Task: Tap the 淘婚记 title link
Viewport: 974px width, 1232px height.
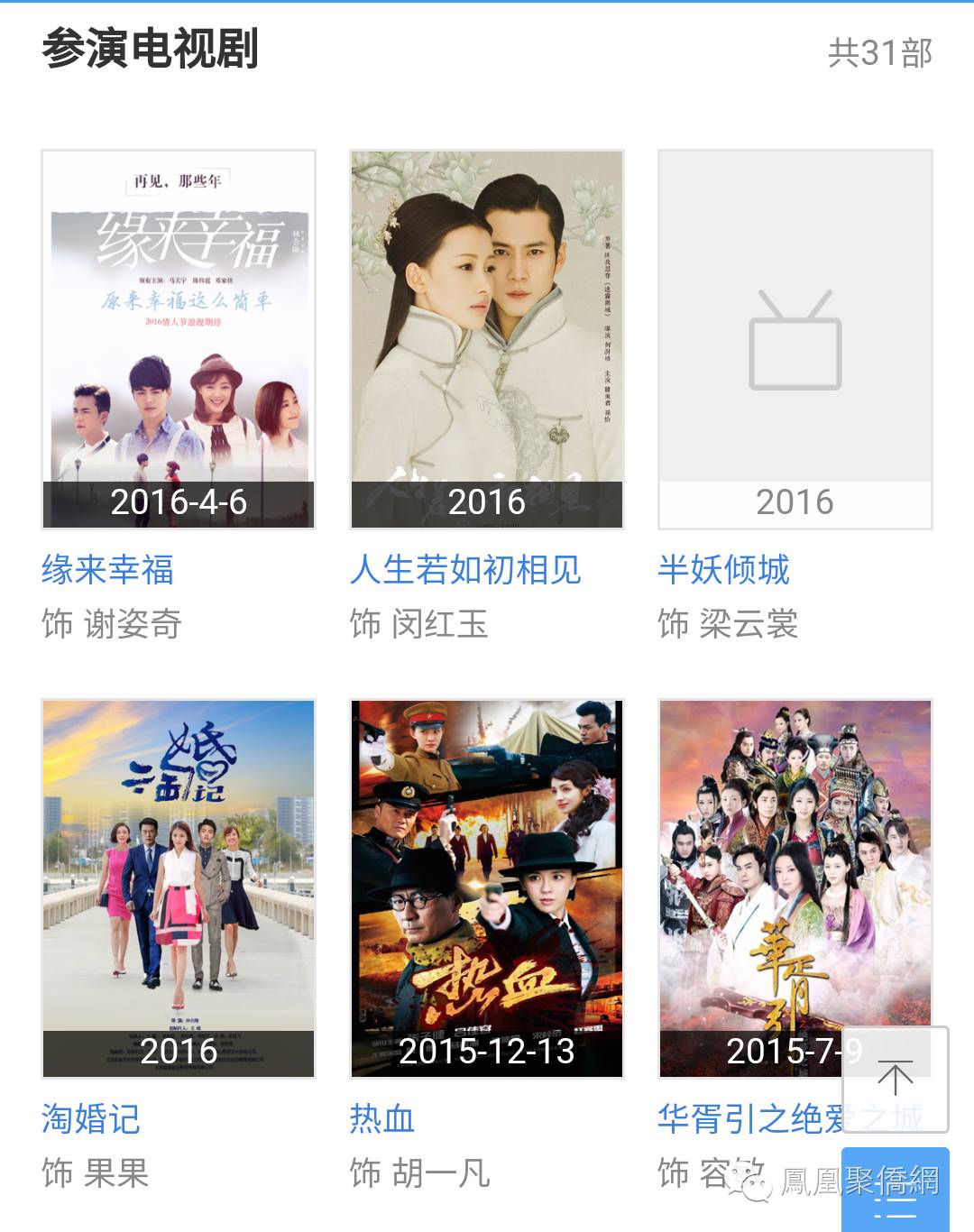Action: coord(91,1119)
